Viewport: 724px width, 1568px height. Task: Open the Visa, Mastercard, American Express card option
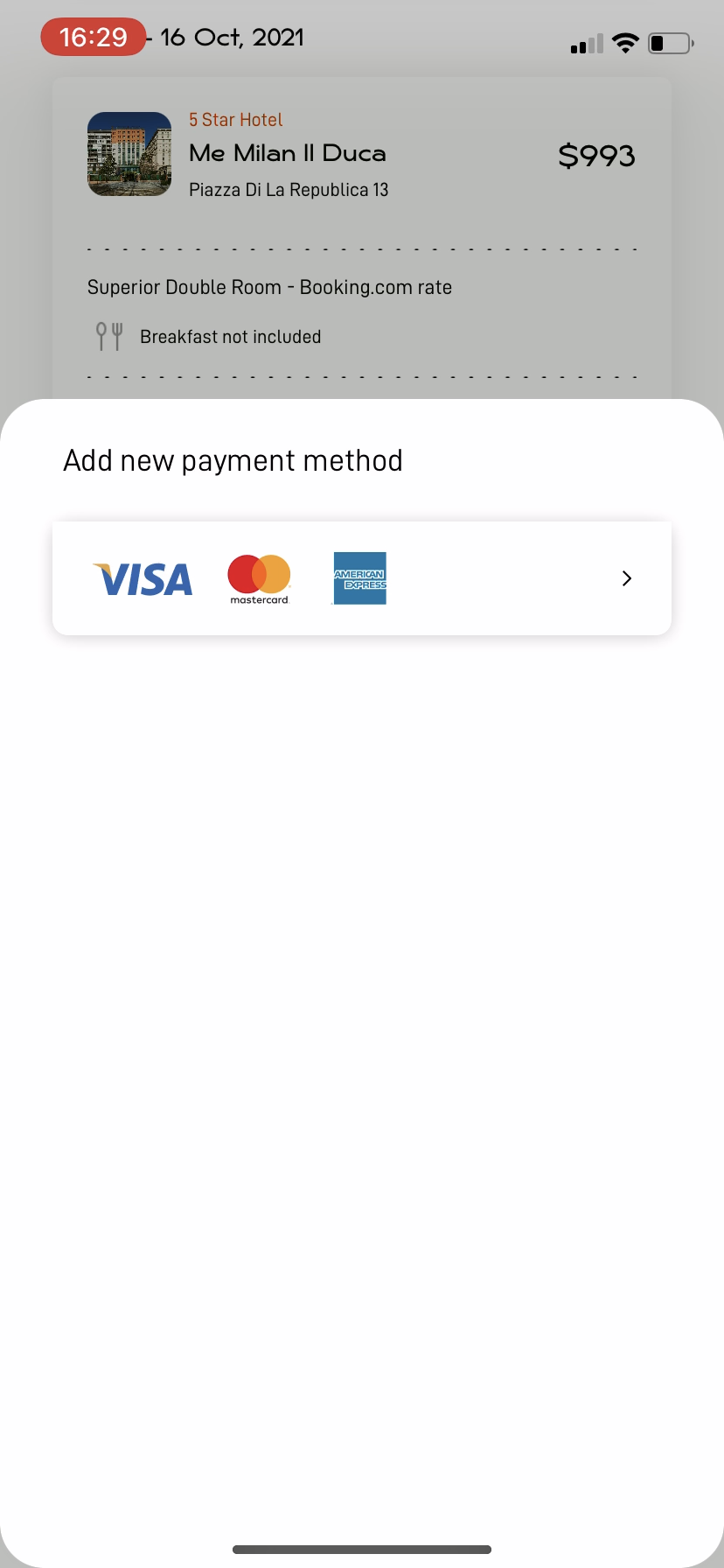362,578
